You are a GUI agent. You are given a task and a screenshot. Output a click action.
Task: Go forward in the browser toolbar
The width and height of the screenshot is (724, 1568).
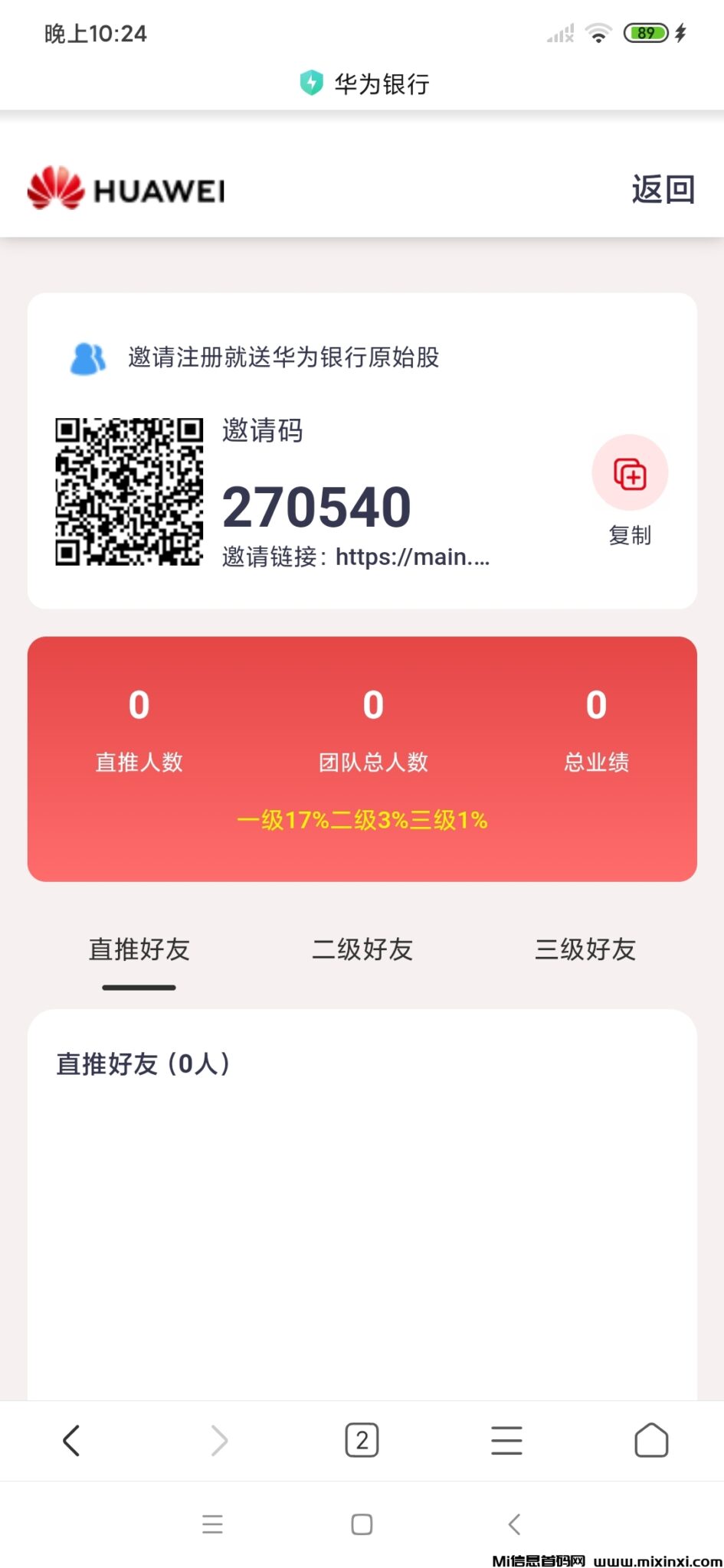click(x=219, y=1440)
